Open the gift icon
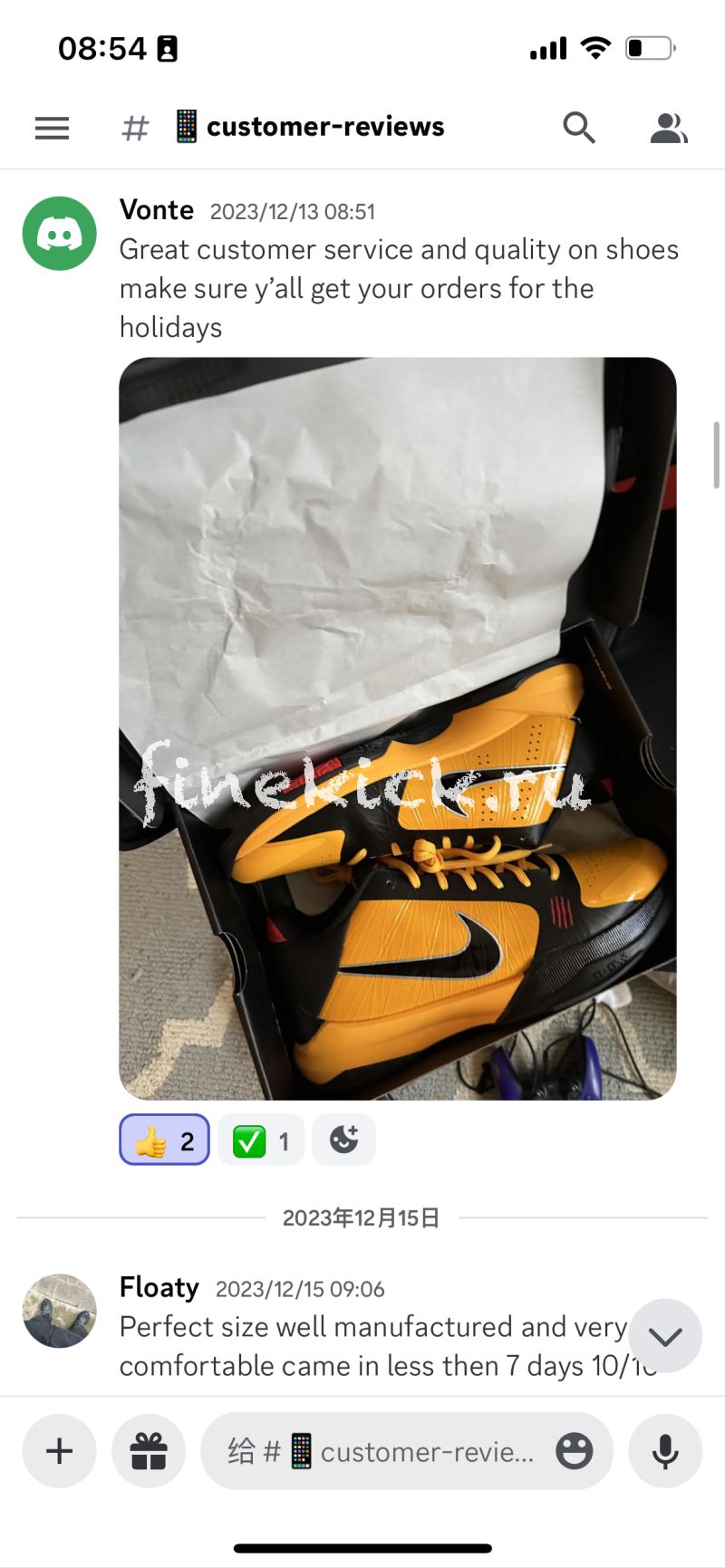Viewport: 725px width, 1568px height. coord(149,1451)
